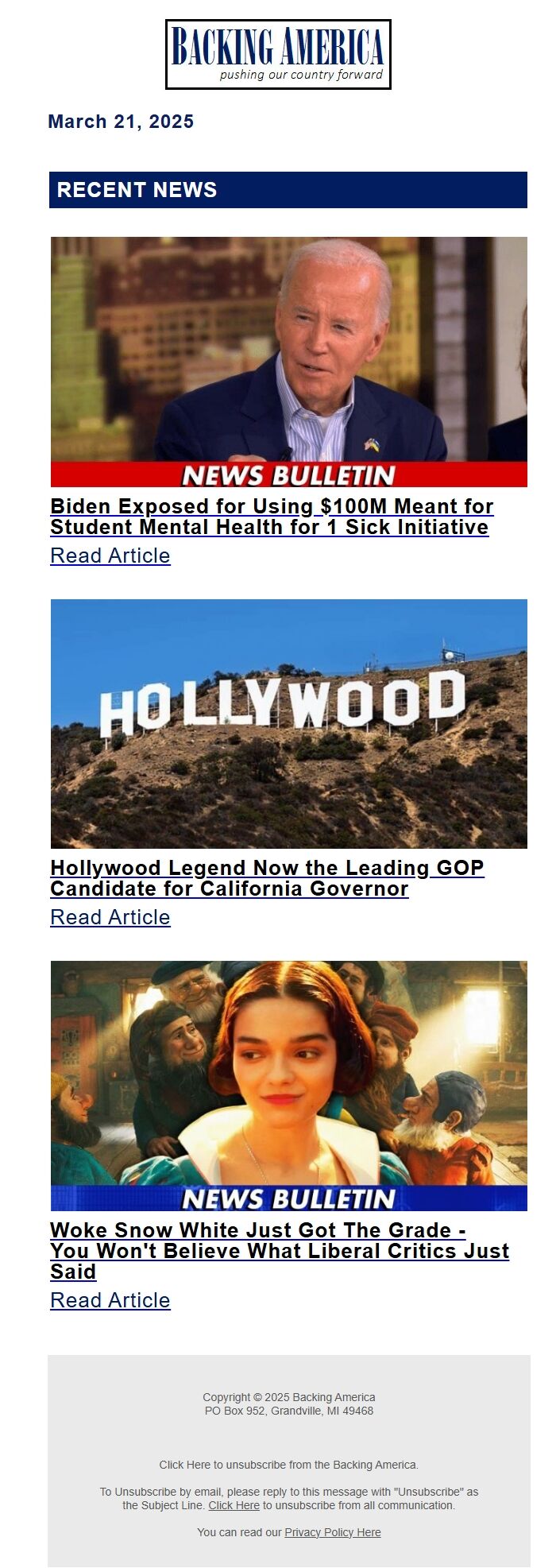Screen dimensions: 556x1568
Task: Open the Privacy Policy Here link
Action: pyautogui.click(x=332, y=1532)
